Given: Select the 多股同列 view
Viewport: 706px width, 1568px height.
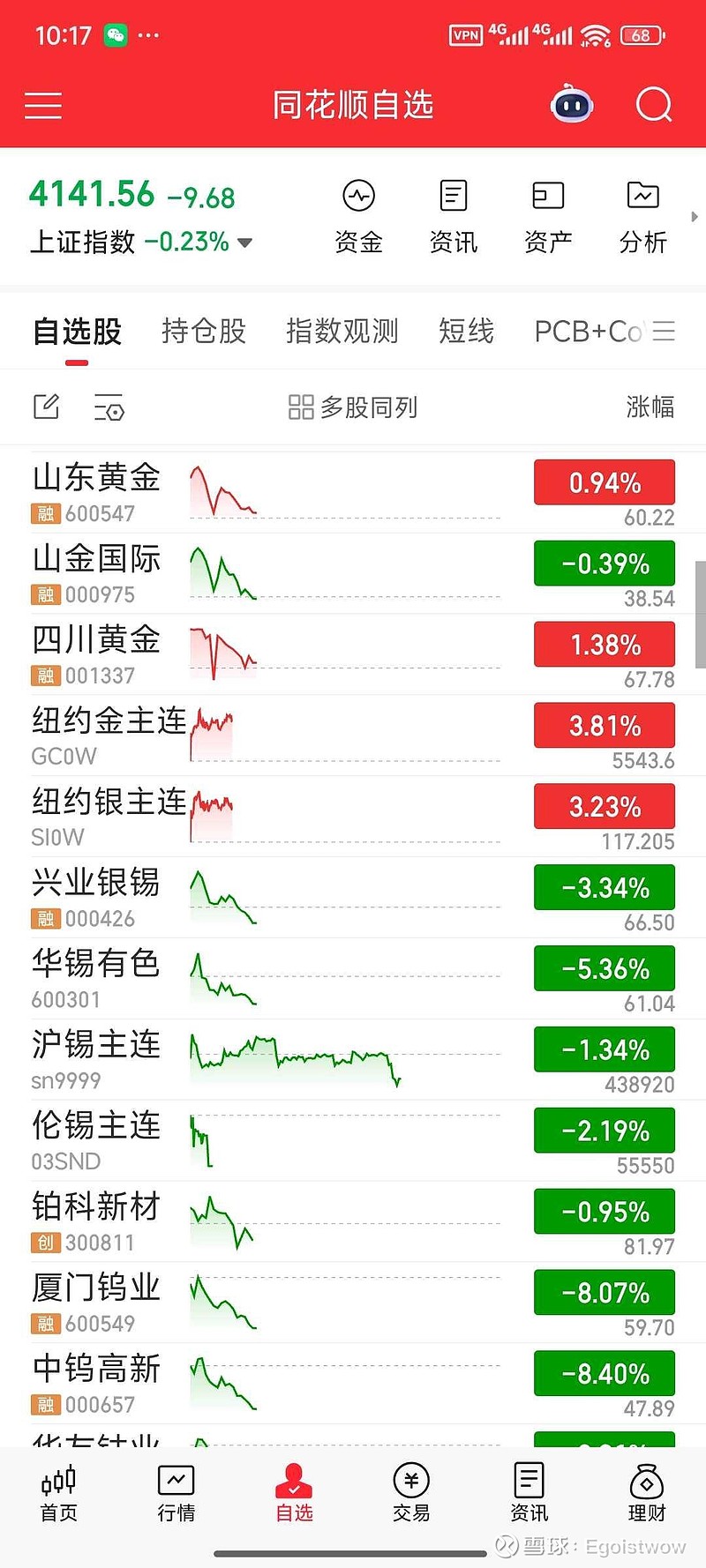Looking at the screenshot, I should tap(353, 407).
